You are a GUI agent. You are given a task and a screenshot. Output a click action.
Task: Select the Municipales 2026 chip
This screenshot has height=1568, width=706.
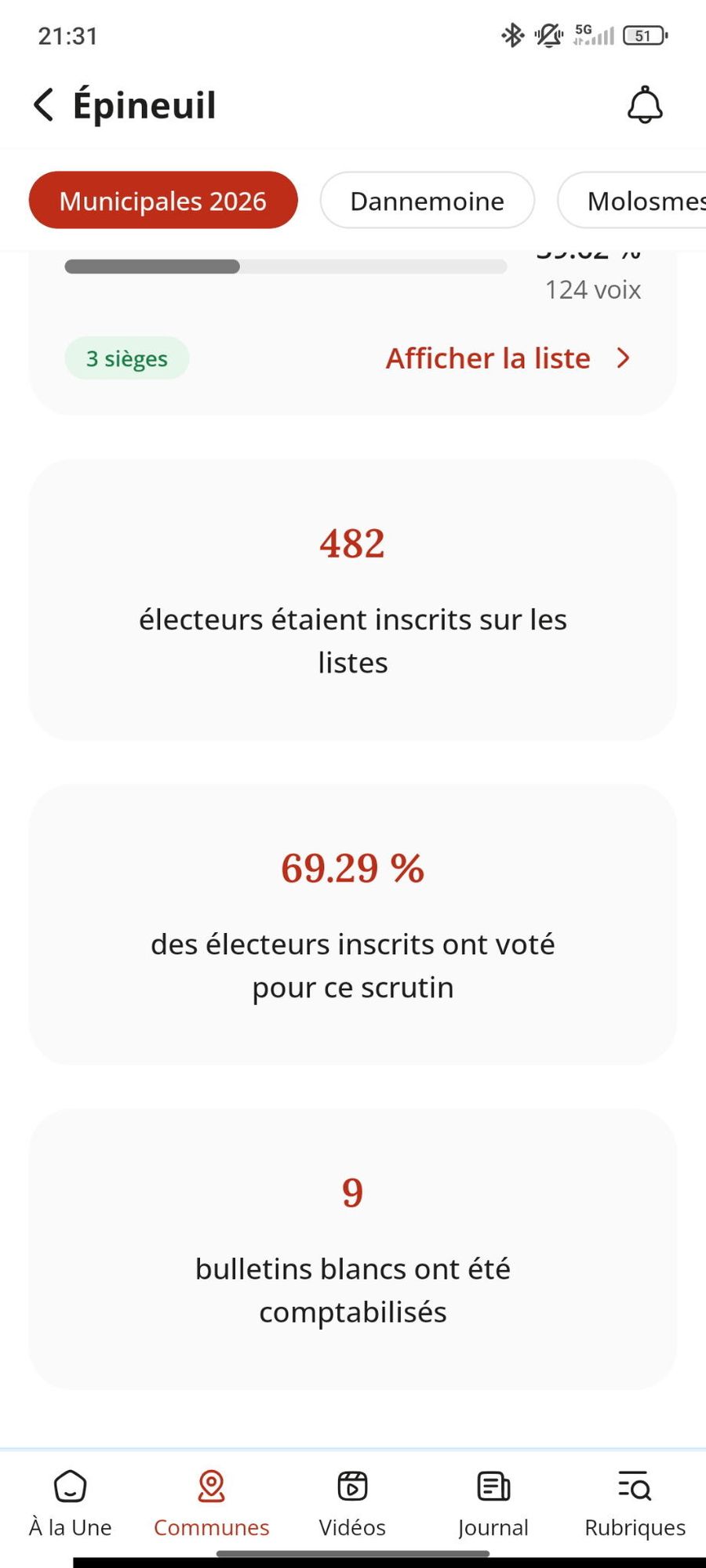pos(163,201)
